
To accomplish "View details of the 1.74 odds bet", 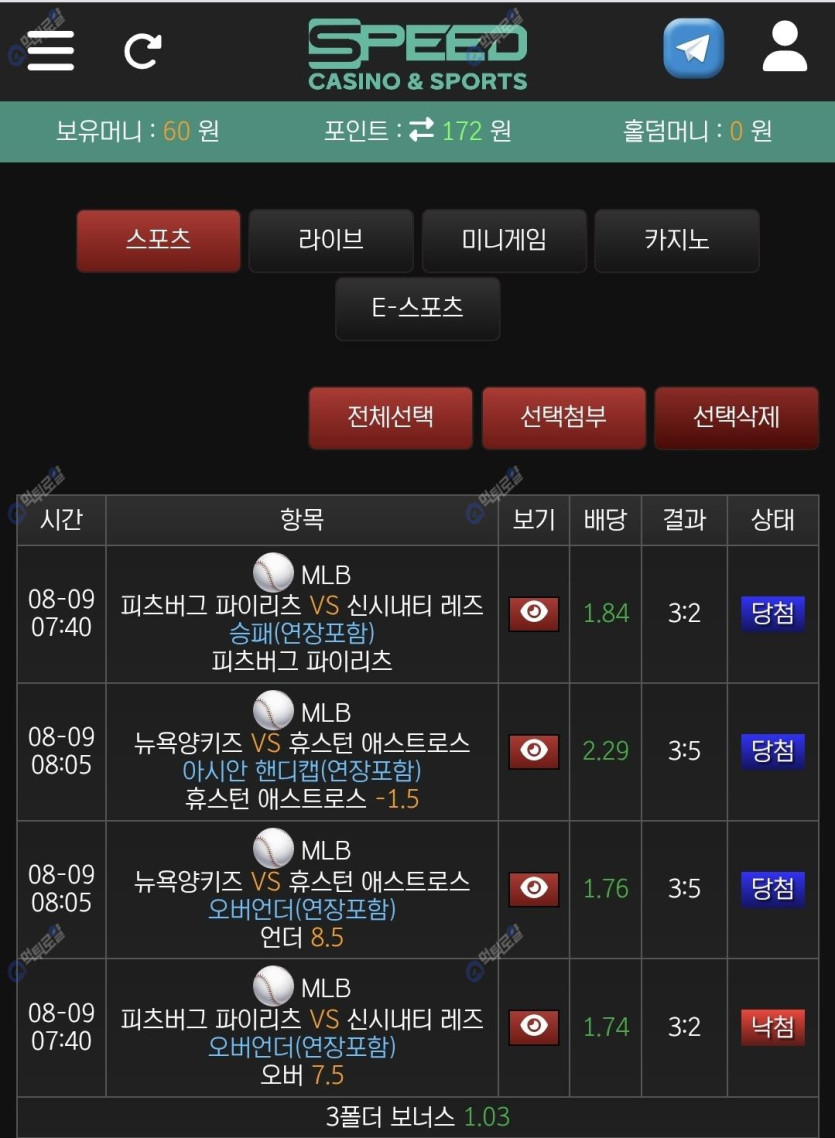I will click(x=534, y=1026).
